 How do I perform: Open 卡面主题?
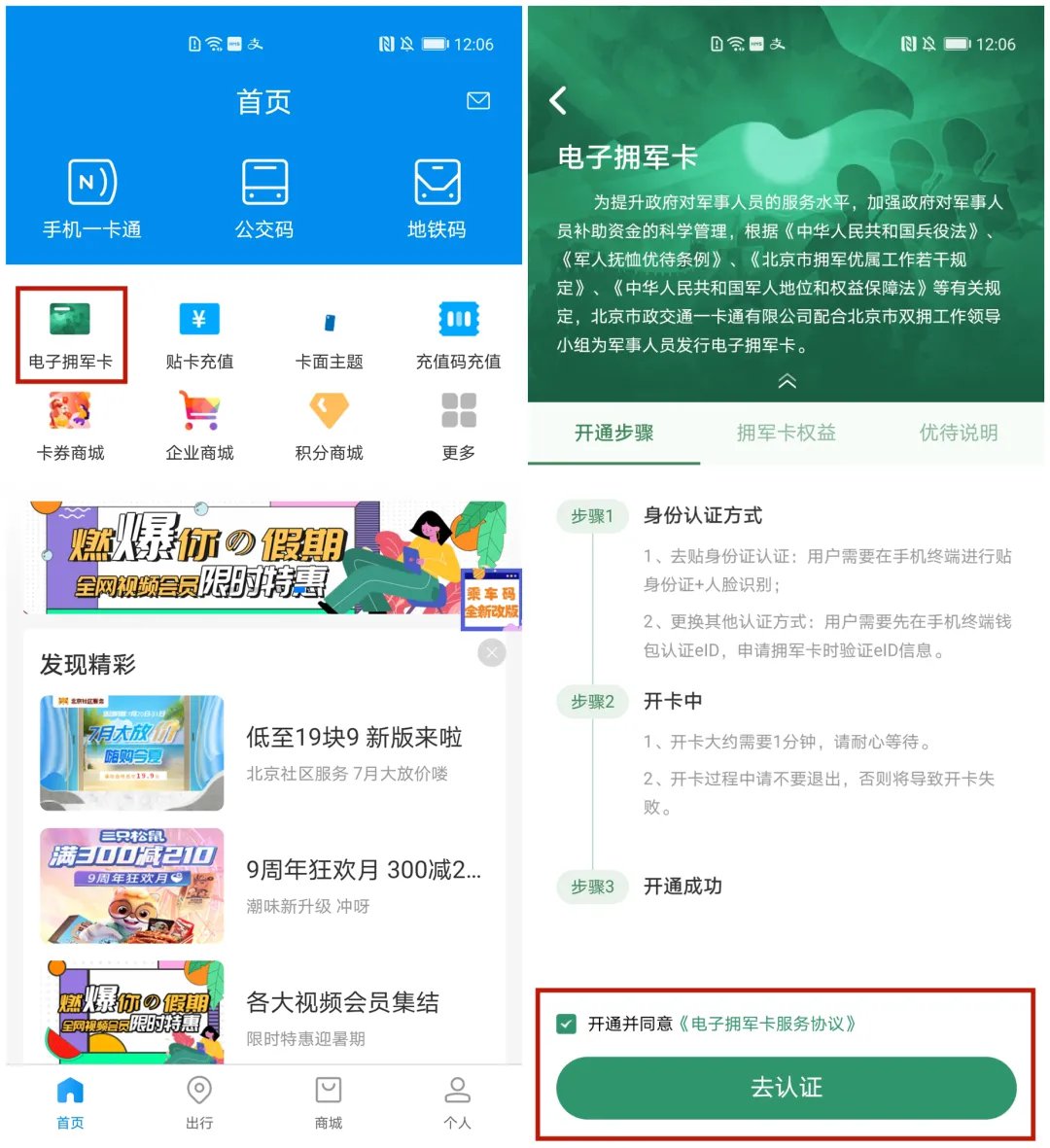(x=329, y=334)
